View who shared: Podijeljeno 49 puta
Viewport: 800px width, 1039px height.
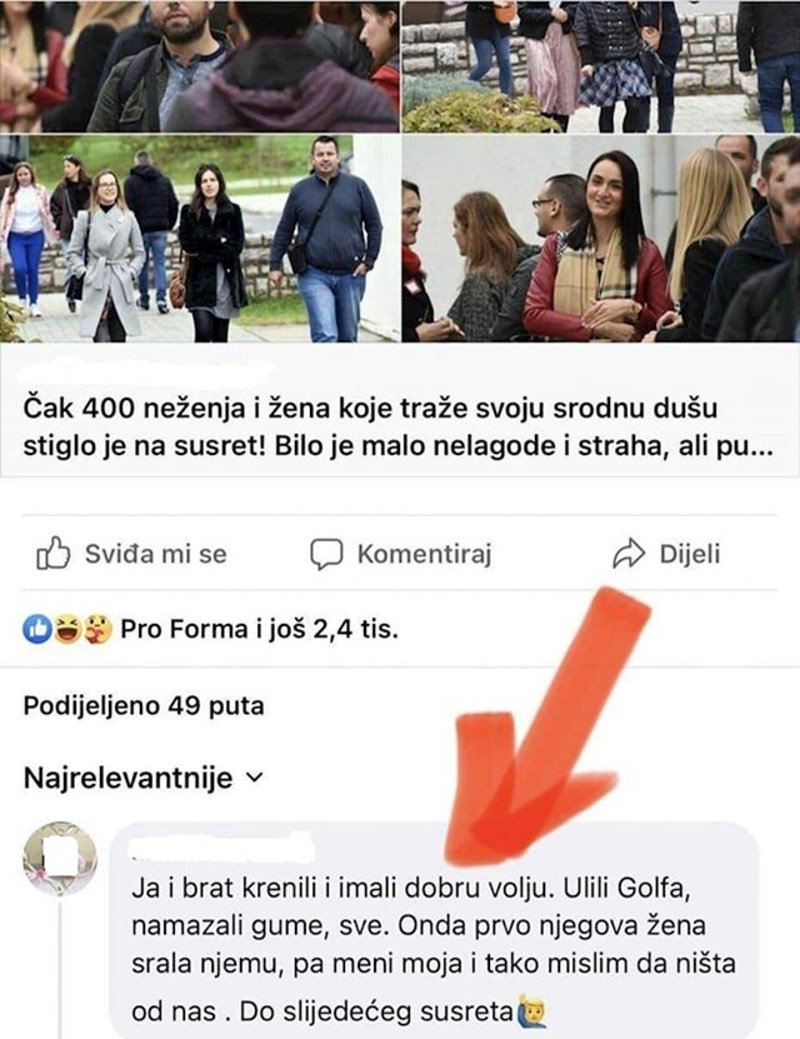click(x=143, y=706)
